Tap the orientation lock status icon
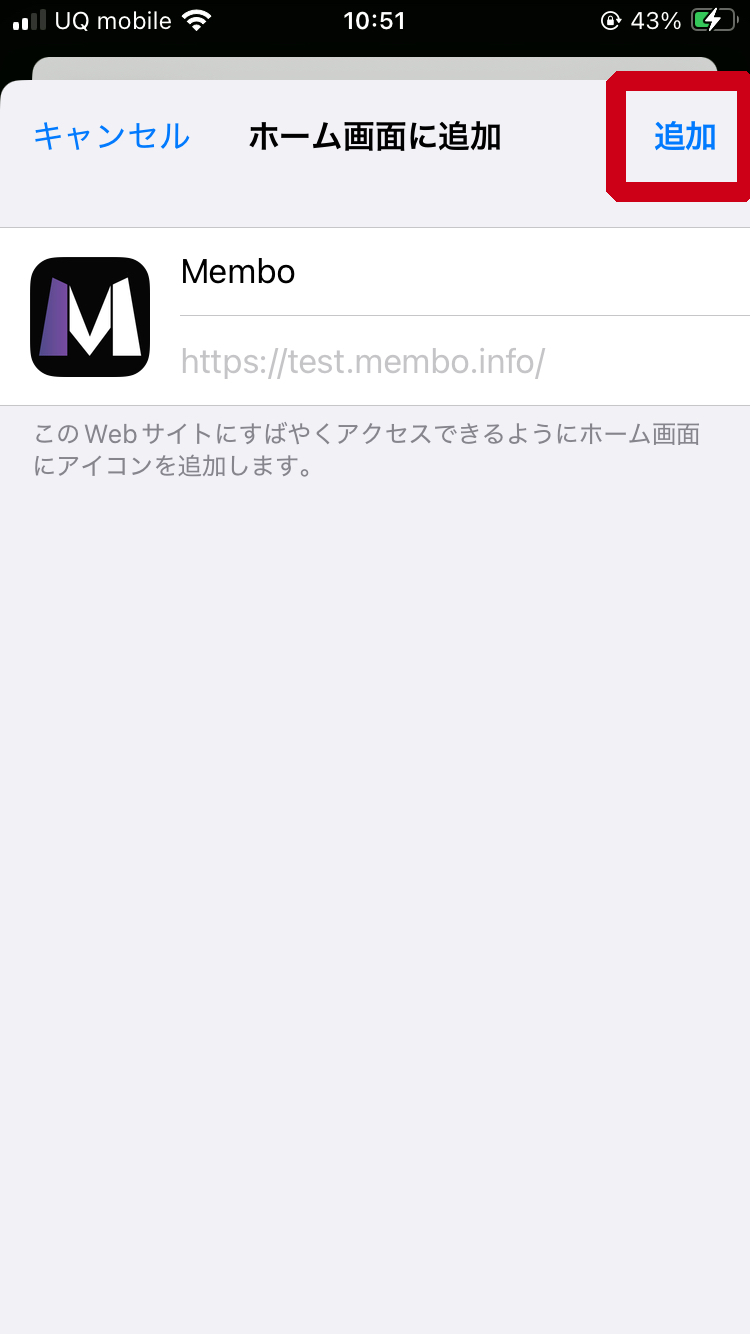Image resolution: width=750 pixels, height=1334 pixels. 610,20
